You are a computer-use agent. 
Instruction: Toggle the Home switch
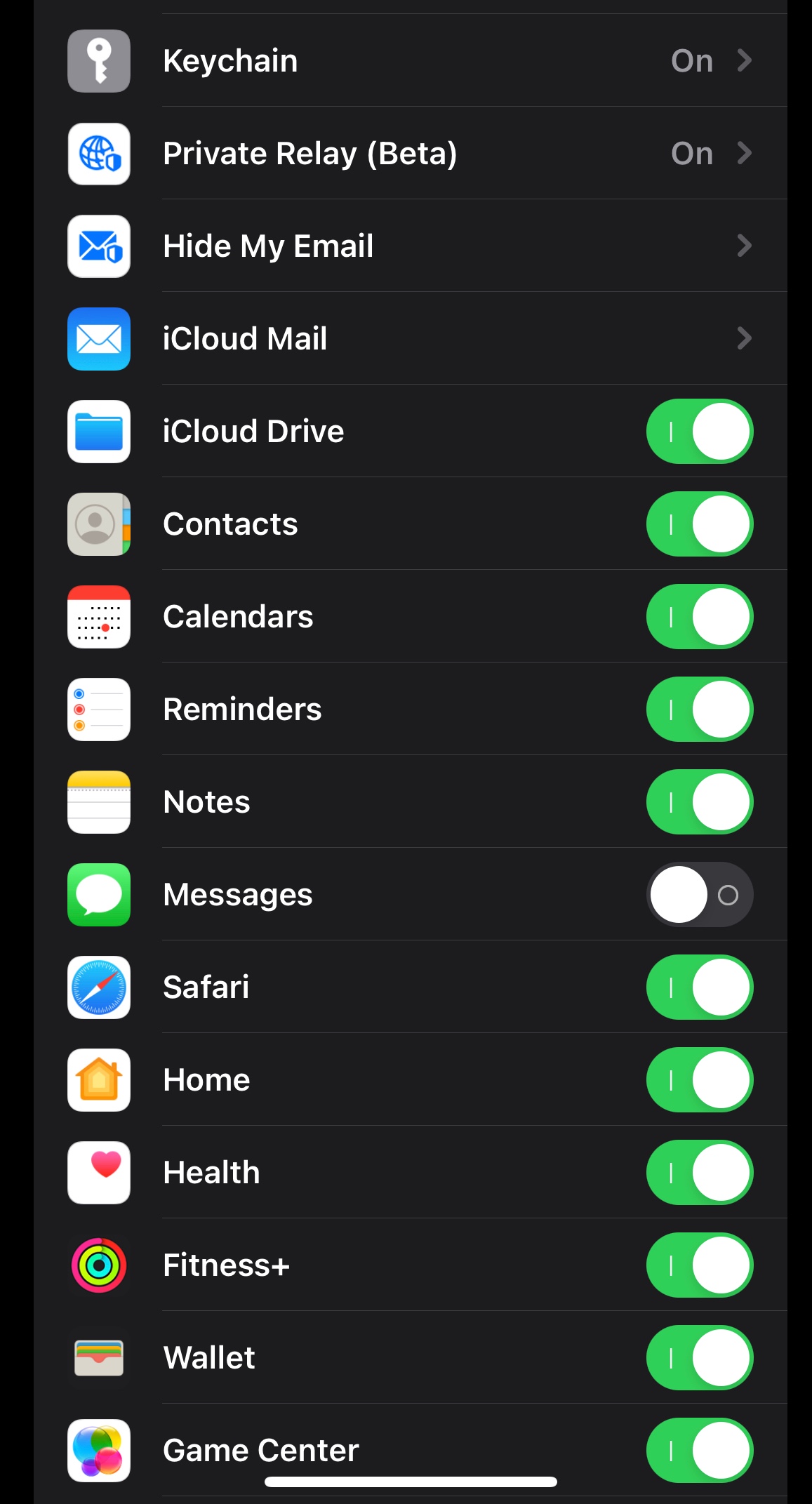click(x=700, y=1079)
